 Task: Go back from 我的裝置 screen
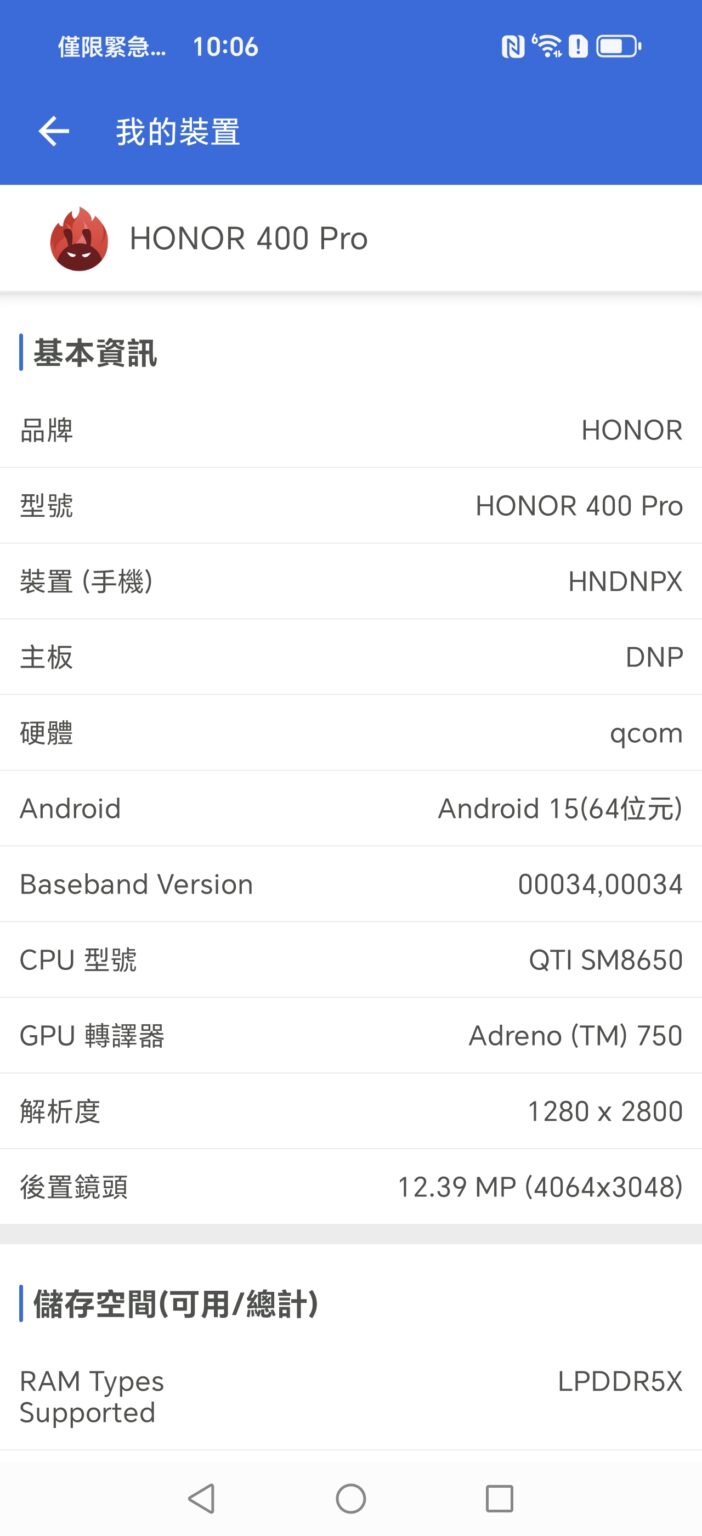tap(54, 131)
